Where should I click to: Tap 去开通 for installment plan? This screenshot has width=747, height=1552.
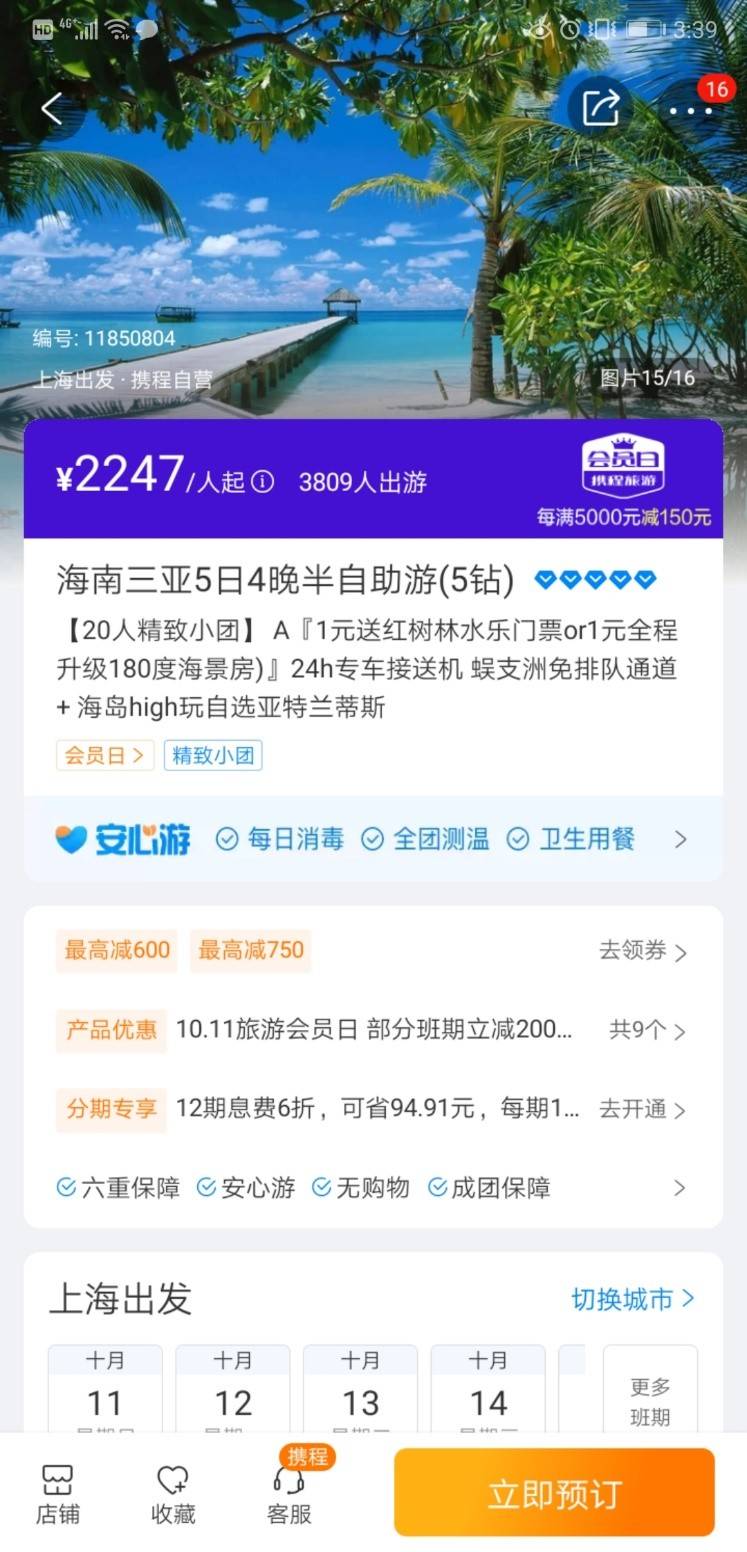[642, 1109]
